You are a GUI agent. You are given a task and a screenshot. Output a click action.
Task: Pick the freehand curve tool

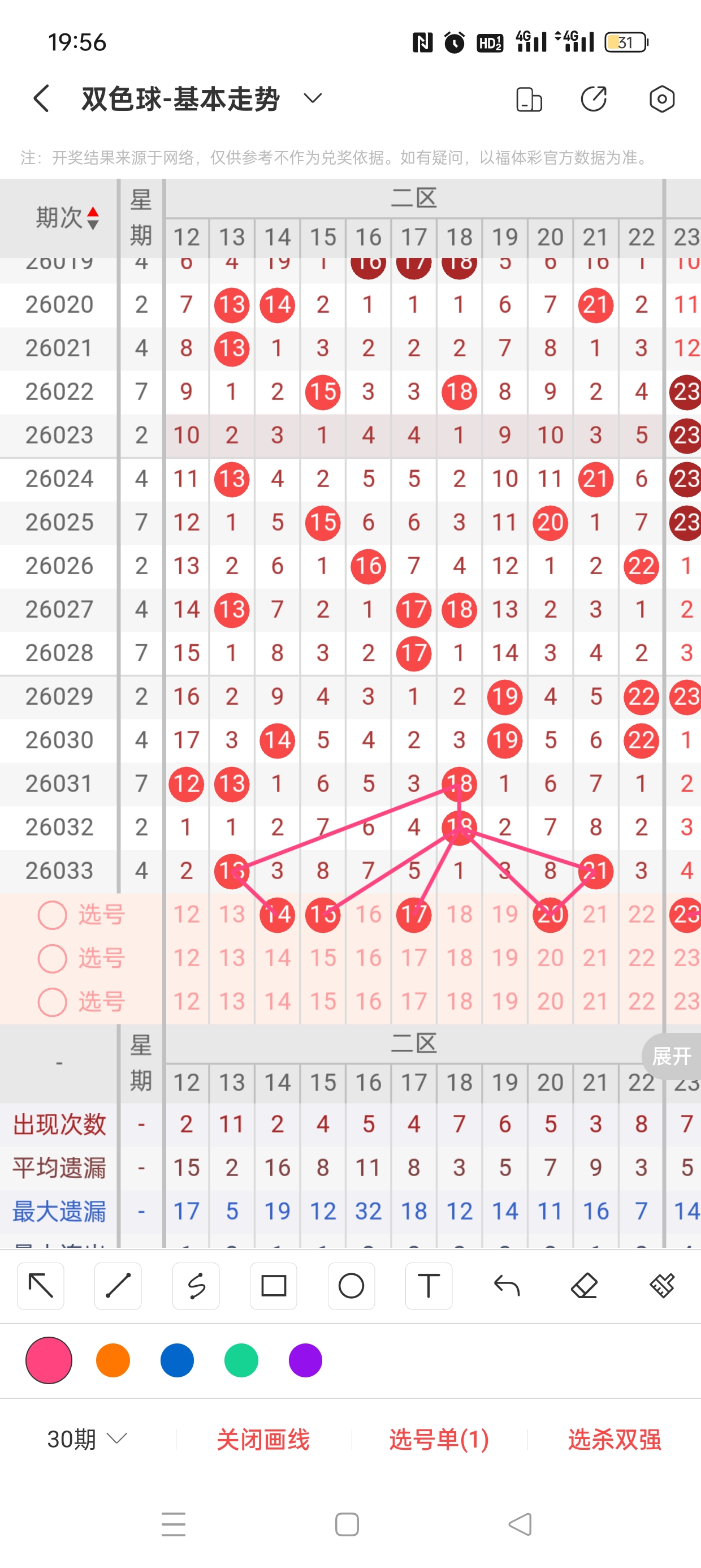[x=196, y=1286]
